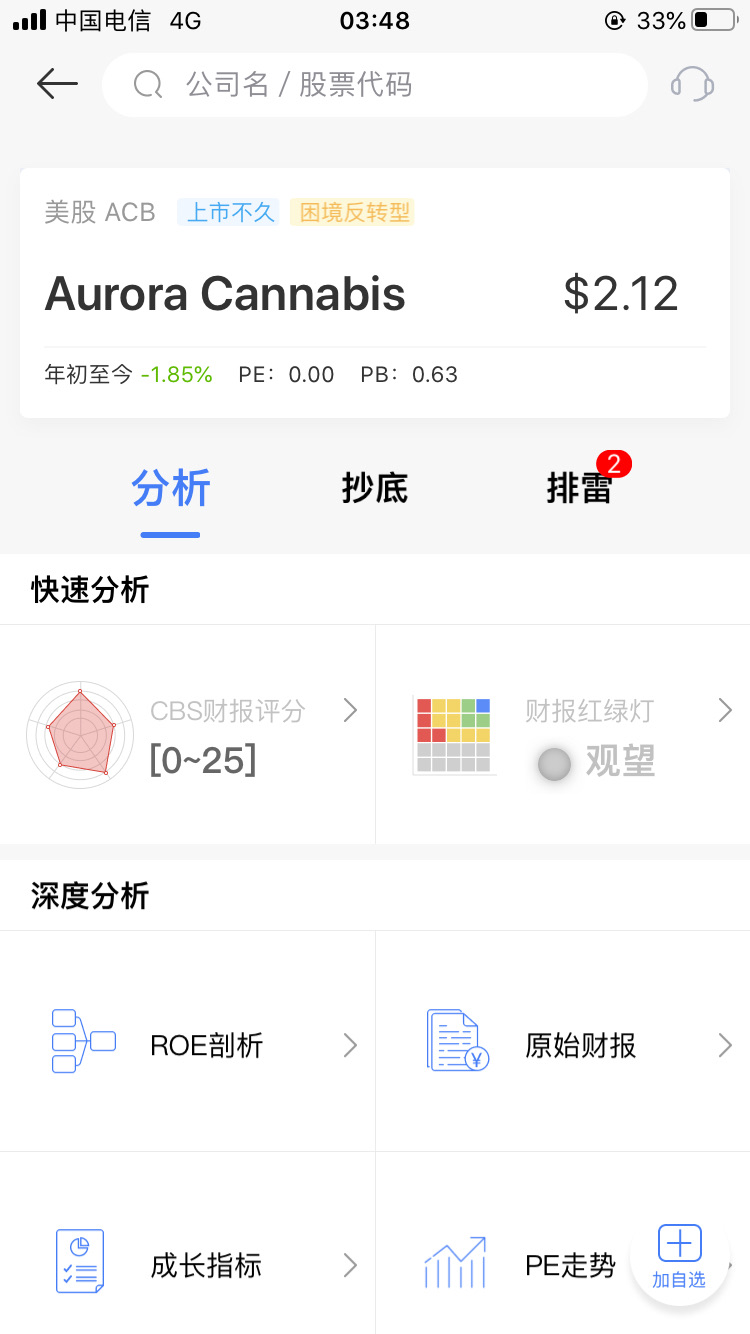The height and width of the screenshot is (1334, 750).
Task: Open 财报红绿灯 analysis
Action: pyautogui.click(x=563, y=735)
